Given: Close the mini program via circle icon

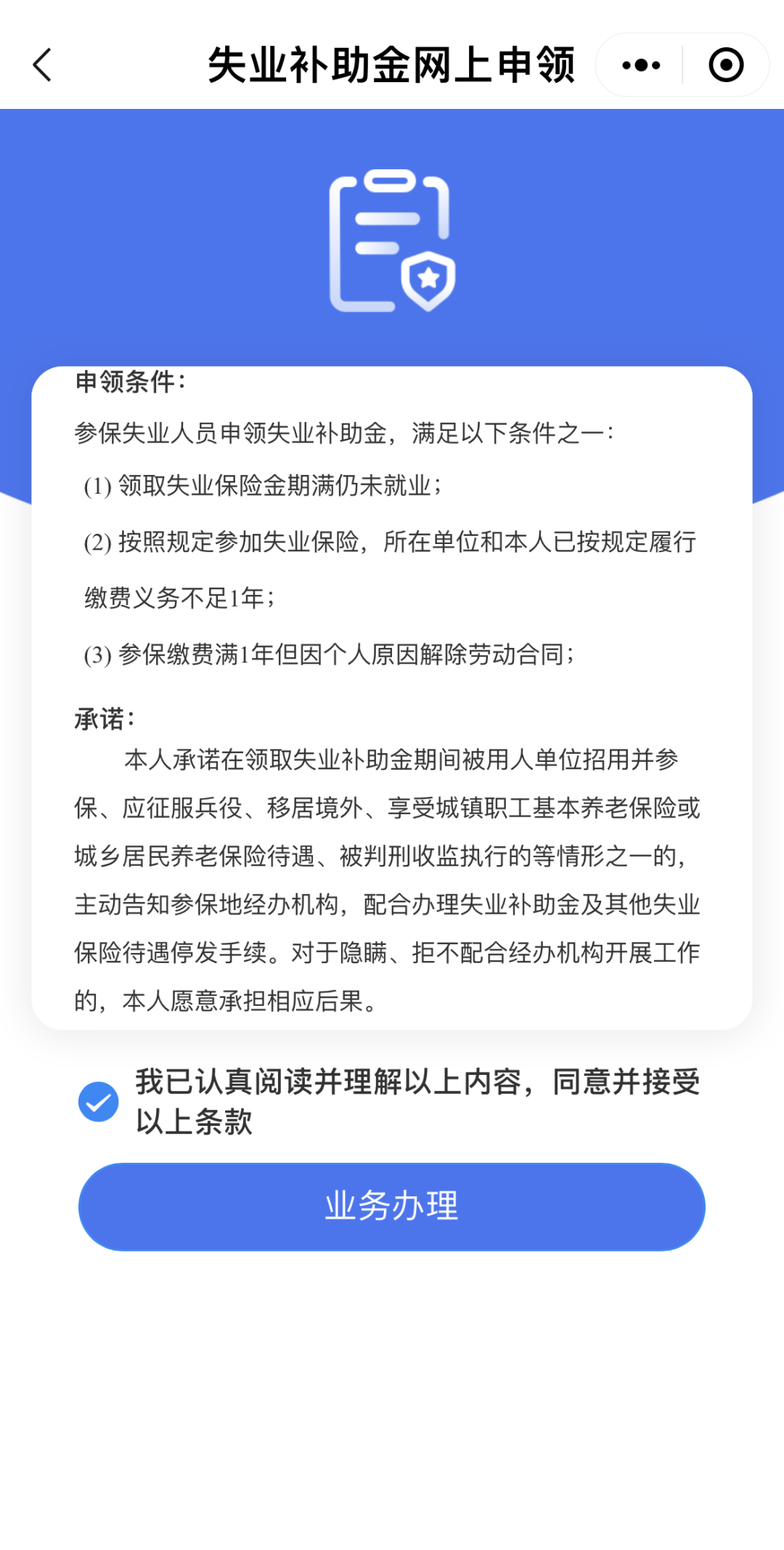Looking at the screenshot, I should pyautogui.click(x=726, y=65).
